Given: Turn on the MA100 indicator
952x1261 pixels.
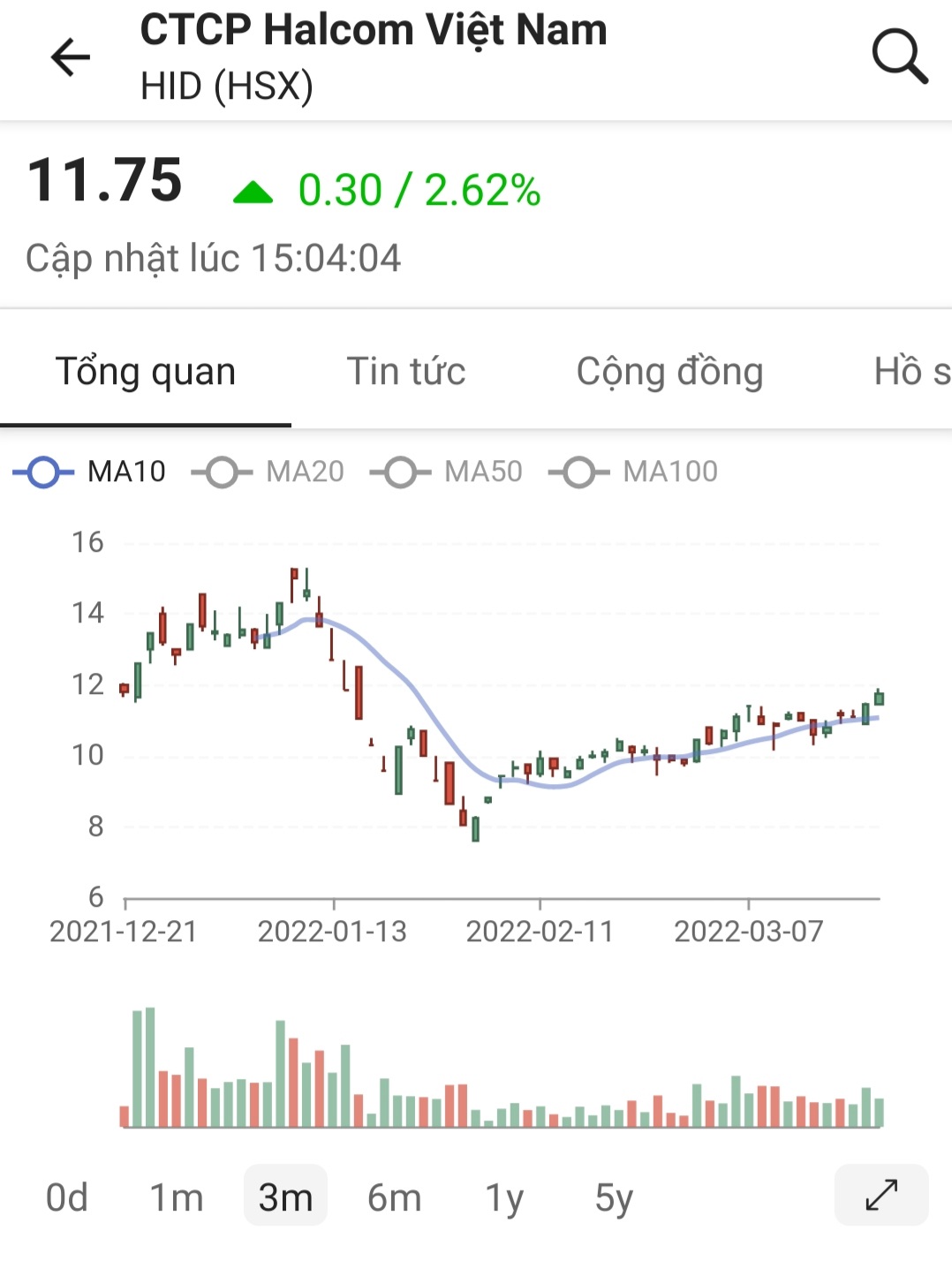Looking at the screenshot, I should click(x=634, y=472).
